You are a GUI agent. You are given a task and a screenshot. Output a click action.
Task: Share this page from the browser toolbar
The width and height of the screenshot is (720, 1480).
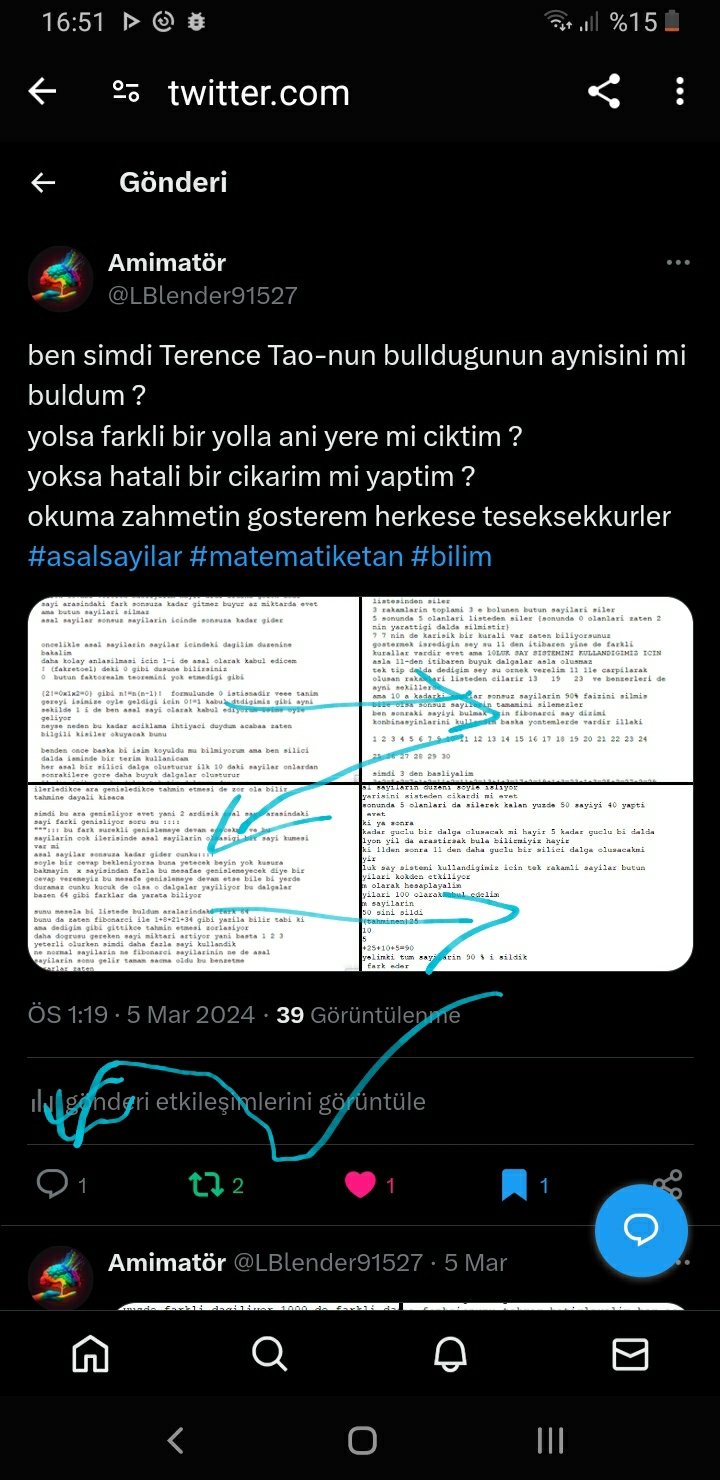[603, 93]
